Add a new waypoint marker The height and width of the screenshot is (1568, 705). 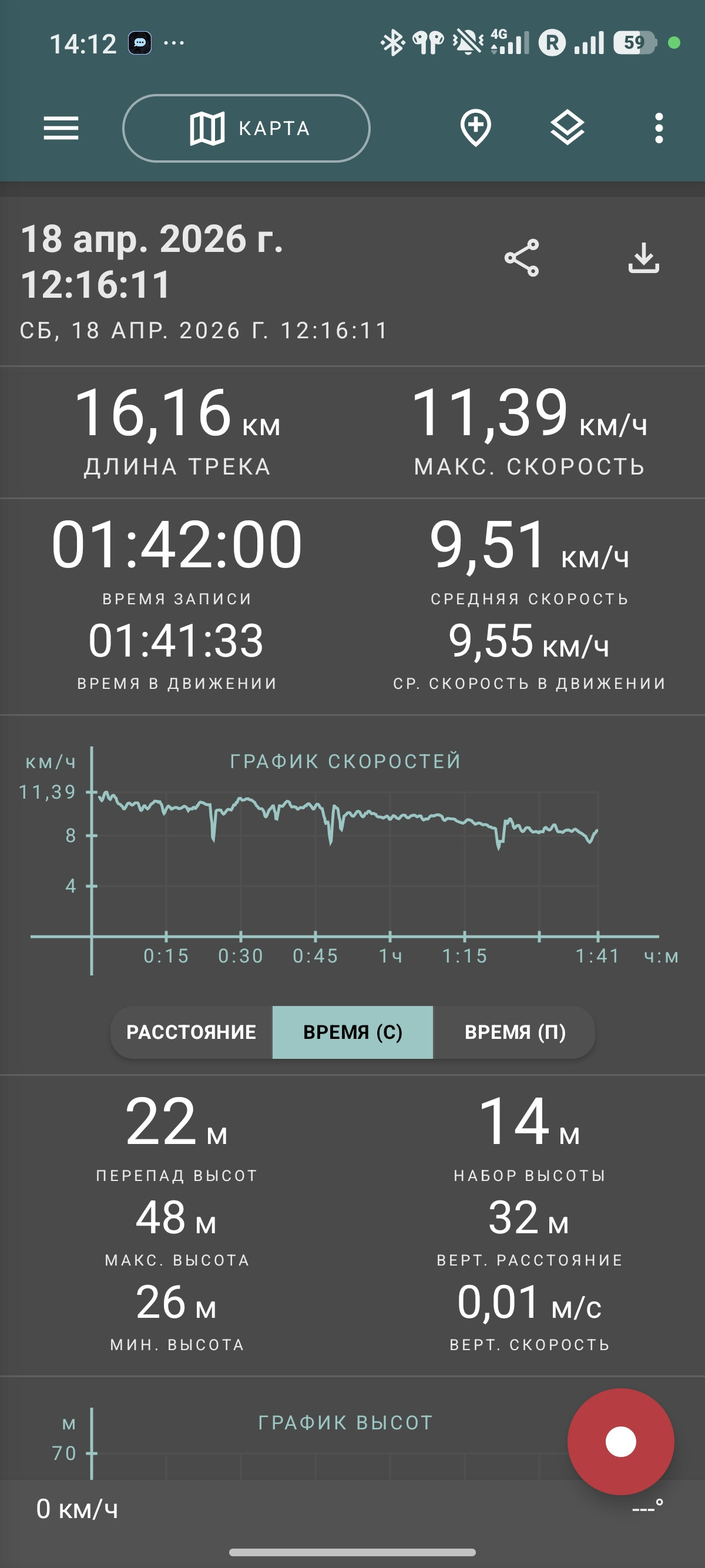(475, 129)
